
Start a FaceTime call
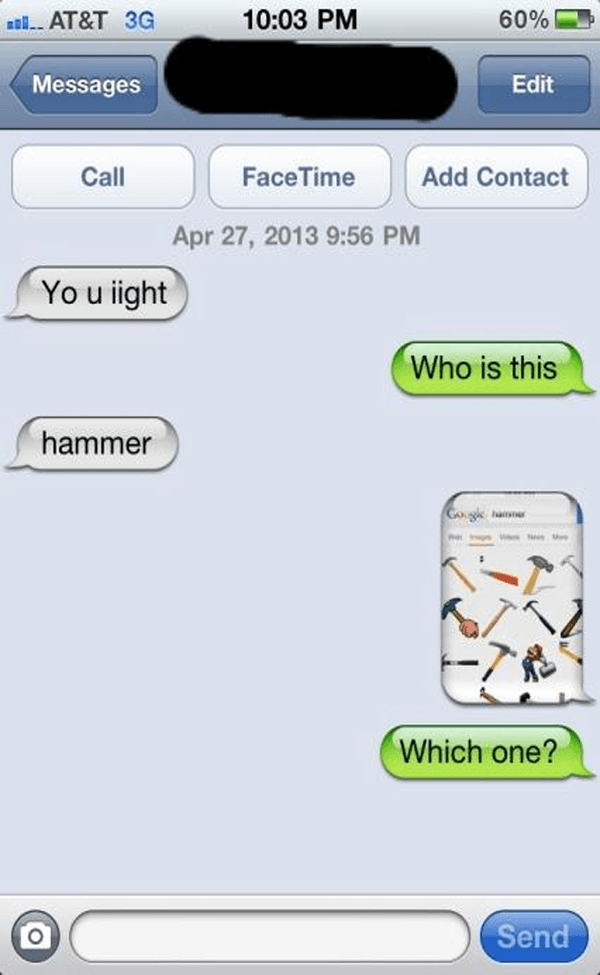point(299,177)
